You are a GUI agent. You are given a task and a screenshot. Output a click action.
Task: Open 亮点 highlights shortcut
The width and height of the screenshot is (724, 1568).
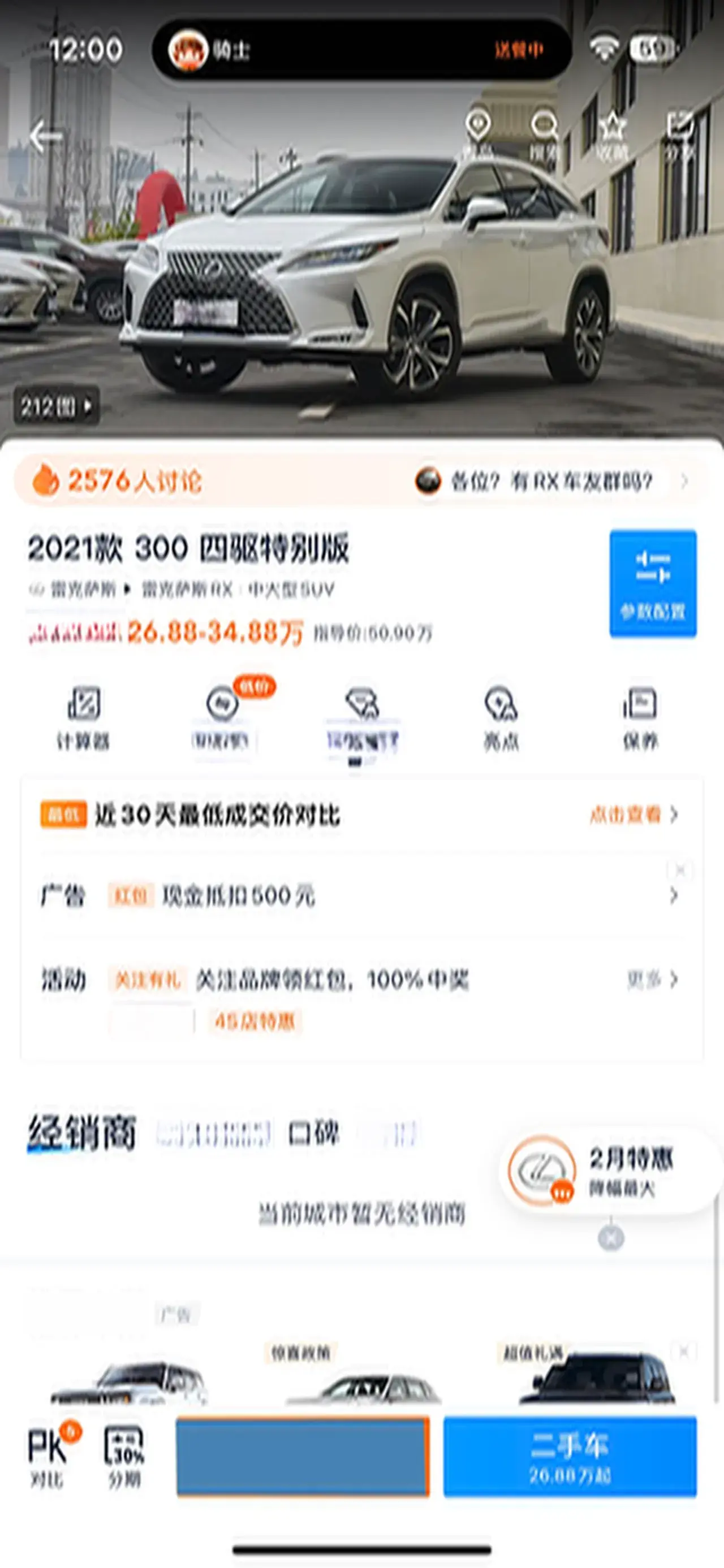tap(501, 717)
